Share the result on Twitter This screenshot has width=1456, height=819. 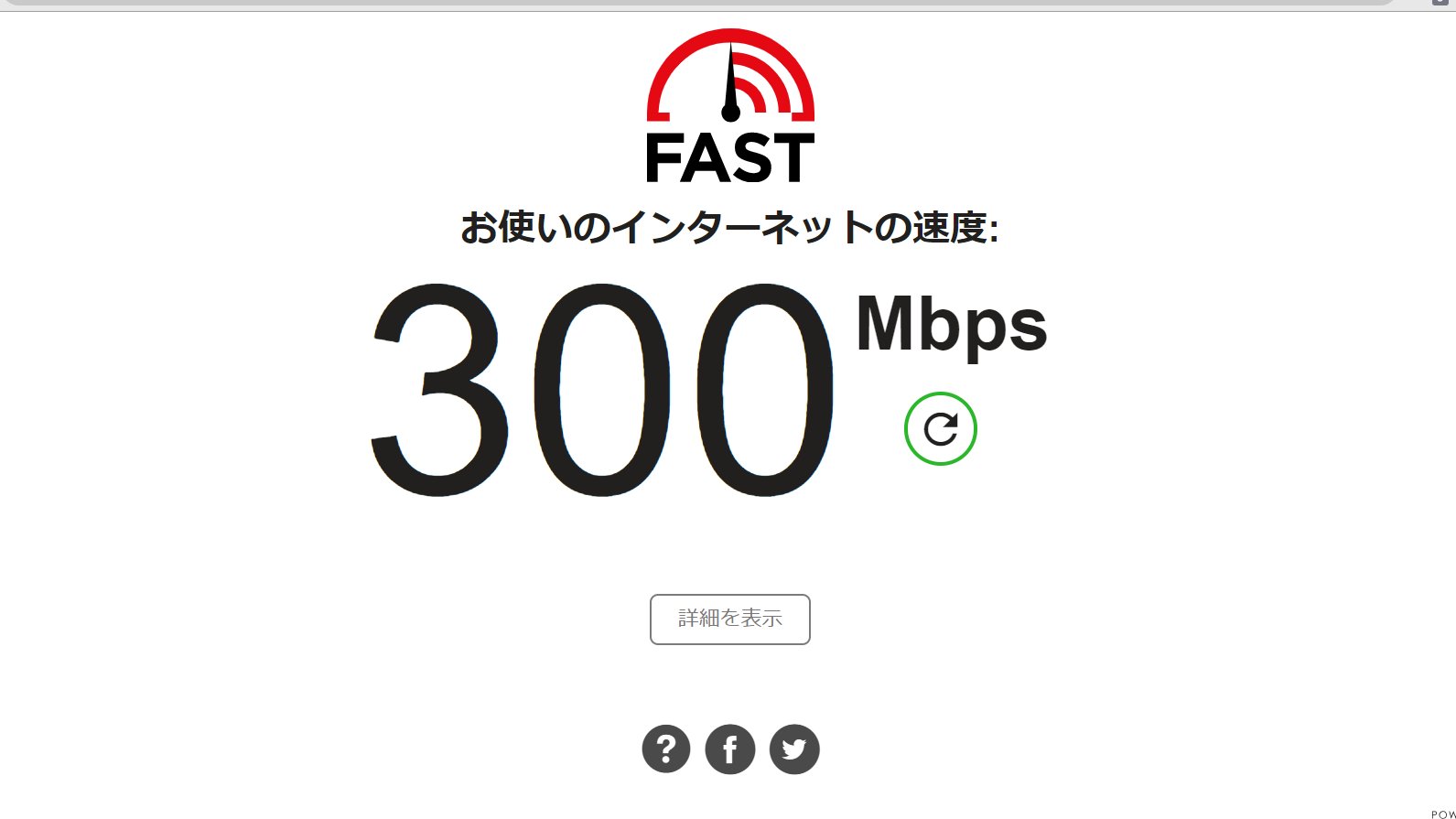[x=793, y=749]
